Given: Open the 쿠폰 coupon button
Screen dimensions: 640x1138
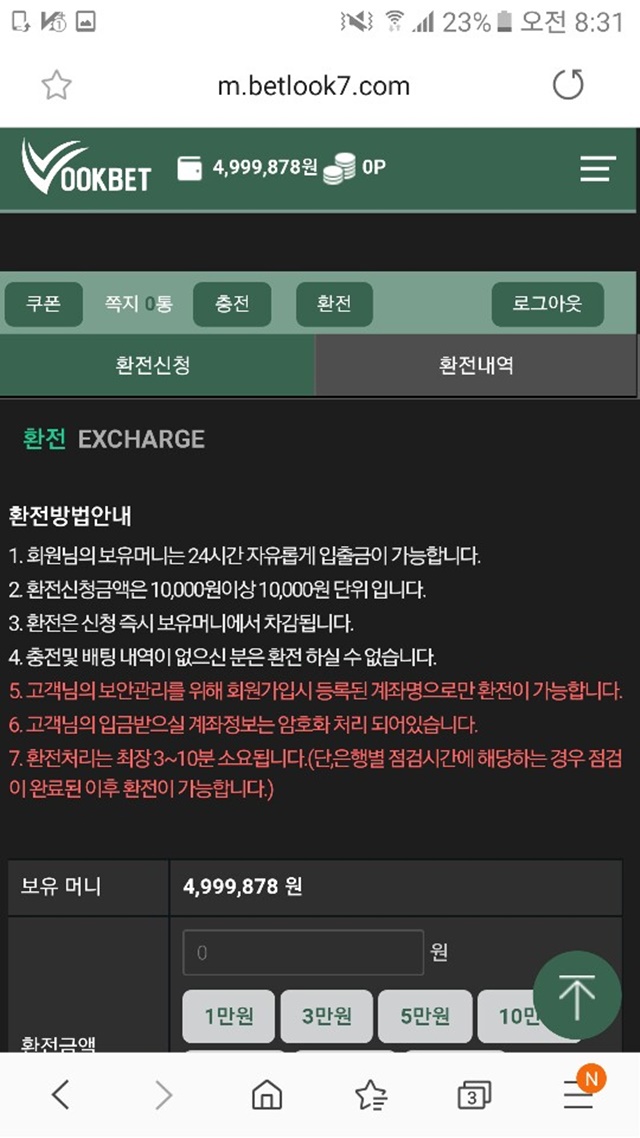Looking at the screenshot, I should coord(44,303).
